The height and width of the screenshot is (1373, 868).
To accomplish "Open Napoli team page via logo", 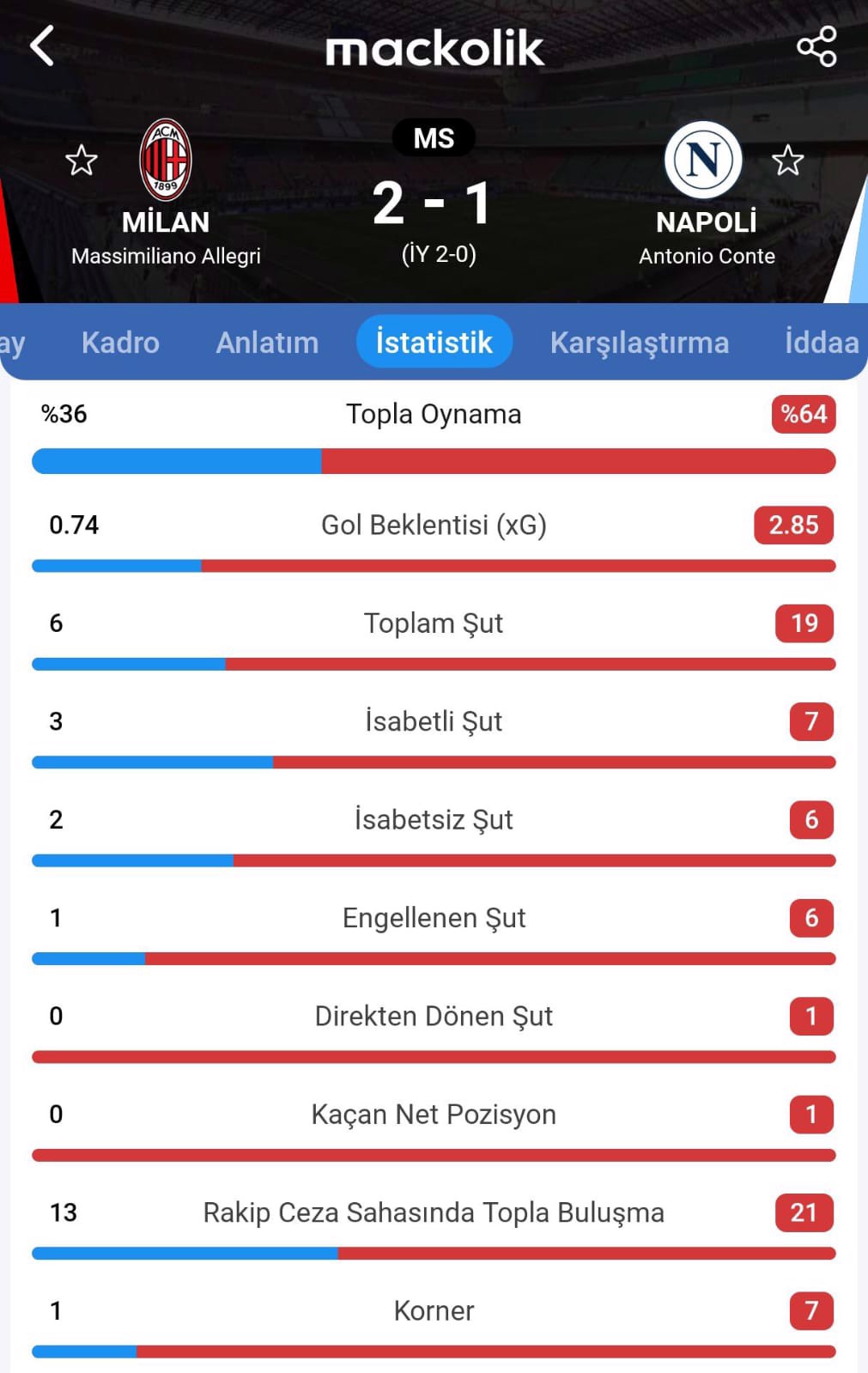I will tap(703, 160).
